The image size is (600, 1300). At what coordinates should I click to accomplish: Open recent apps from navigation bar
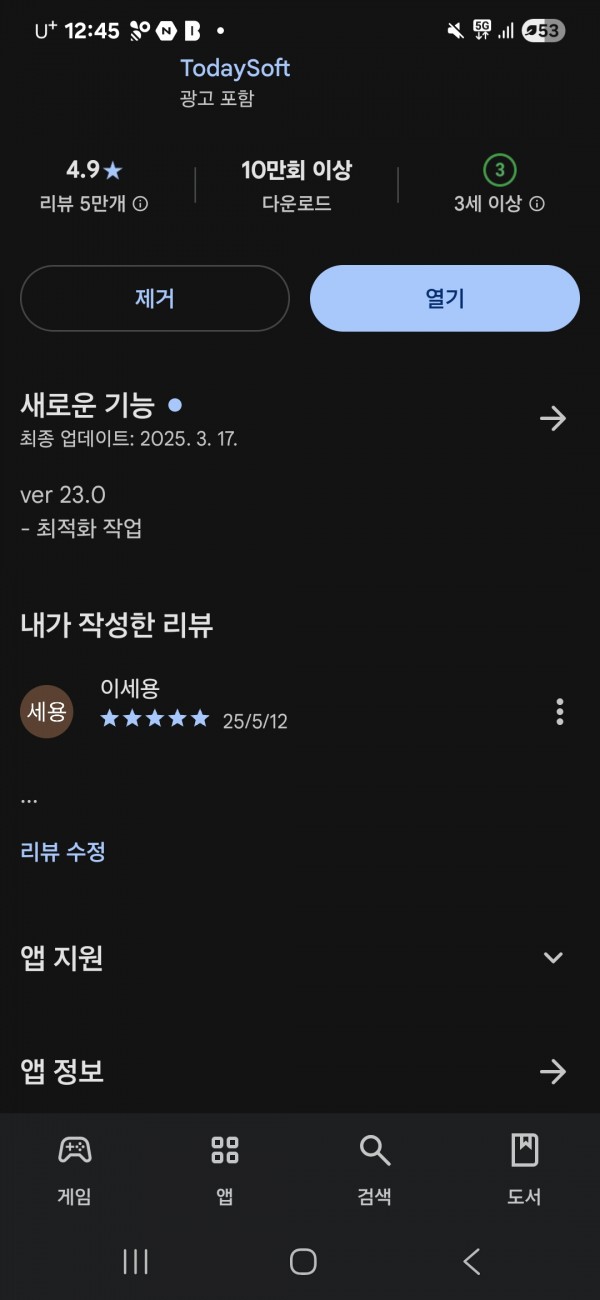(135, 1262)
